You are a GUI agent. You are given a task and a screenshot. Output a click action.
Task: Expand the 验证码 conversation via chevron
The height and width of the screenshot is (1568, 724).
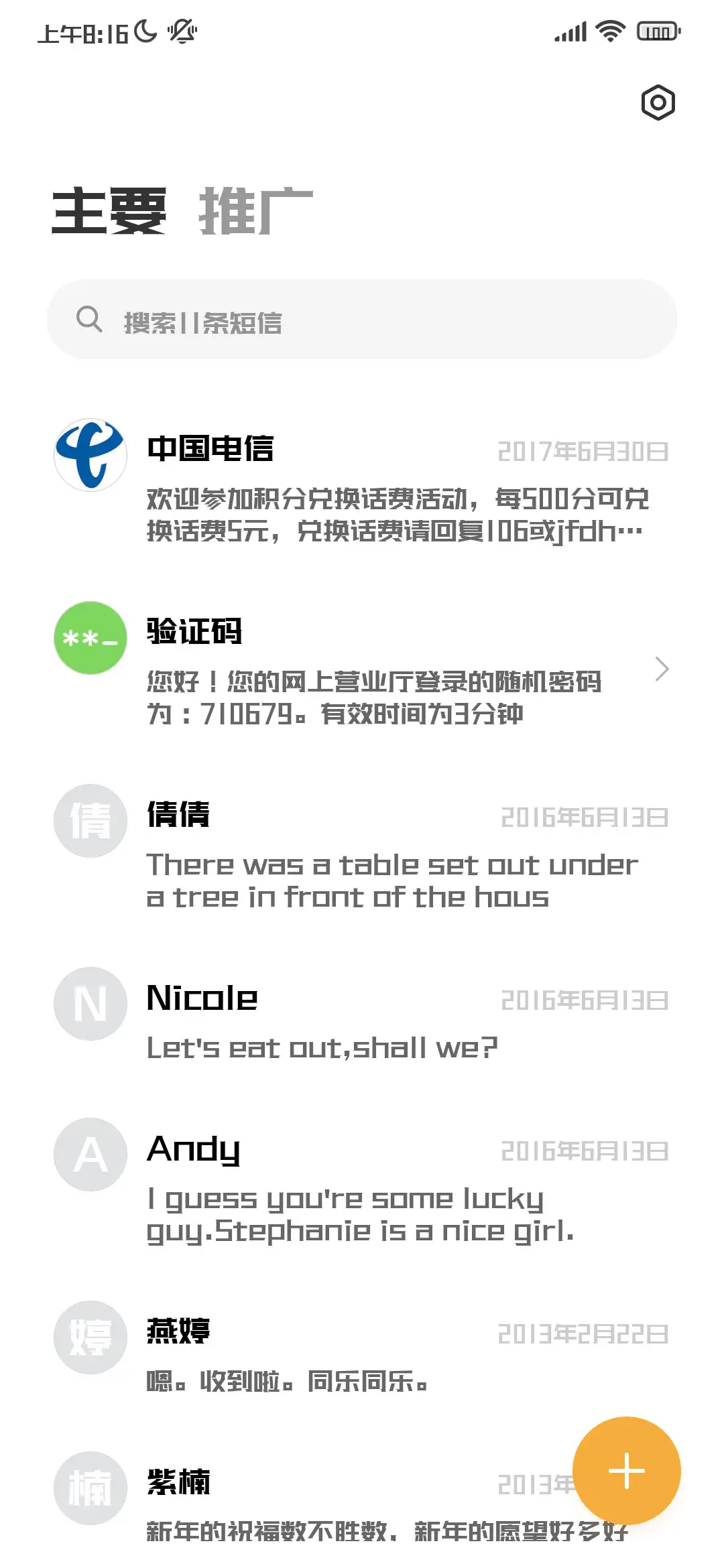[663, 669]
